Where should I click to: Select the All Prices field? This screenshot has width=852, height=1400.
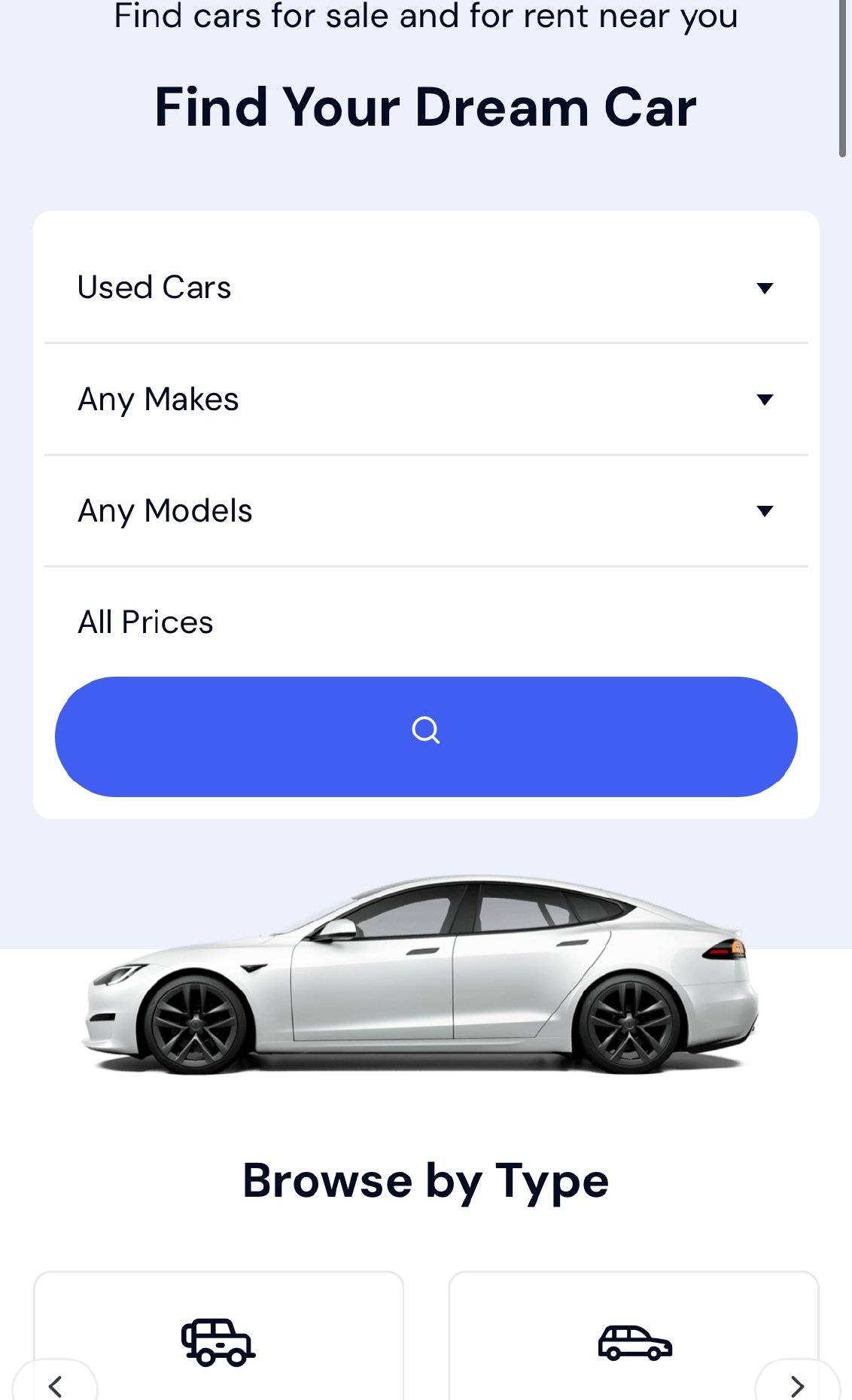click(x=425, y=622)
